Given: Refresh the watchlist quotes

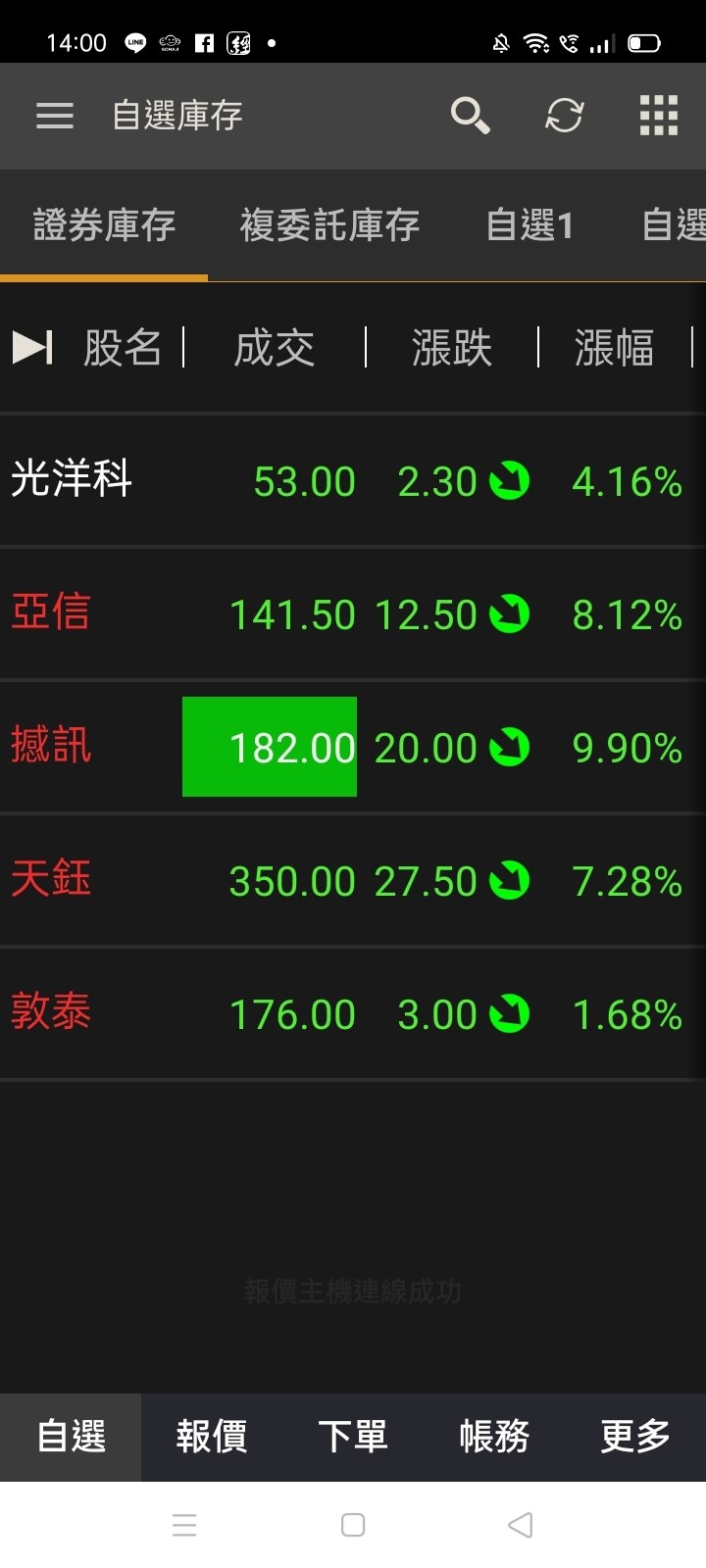Looking at the screenshot, I should pyautogui.click(x=564, y=116).
